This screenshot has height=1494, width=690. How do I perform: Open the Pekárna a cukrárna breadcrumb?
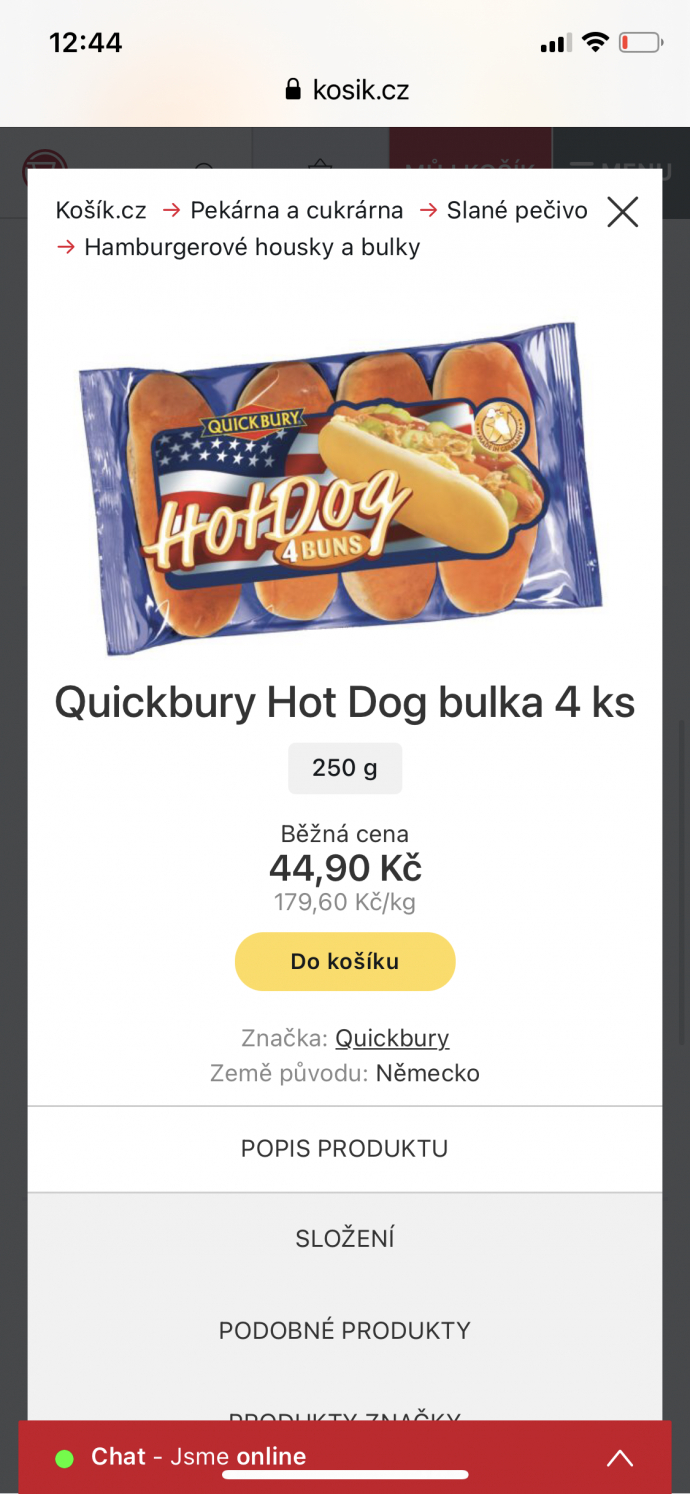click(x=296, y=211)
